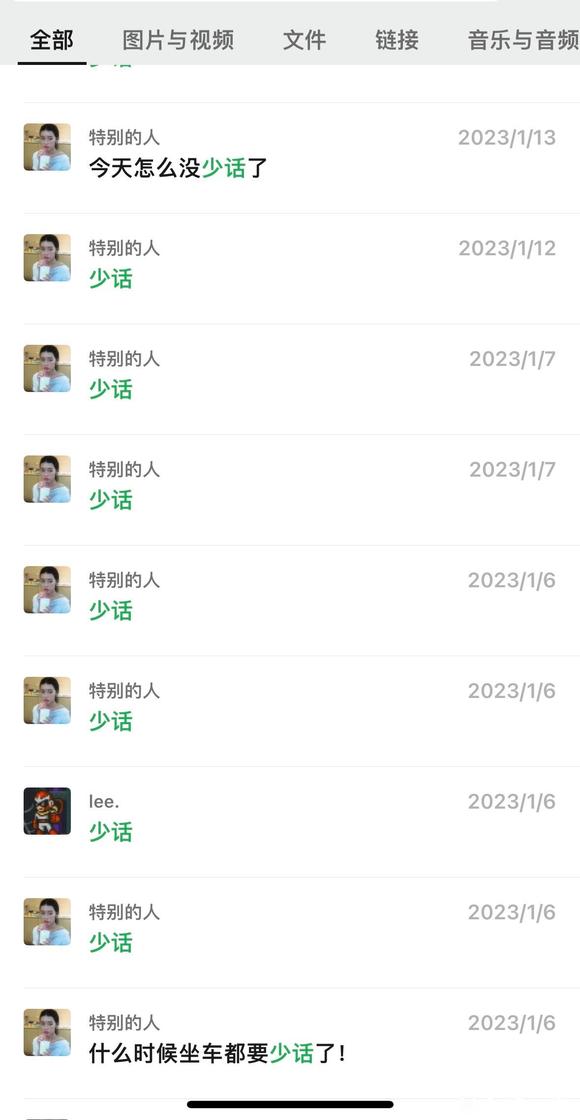
Task: Open the message 今天怎么没少话了
Action: click(290, 158)
